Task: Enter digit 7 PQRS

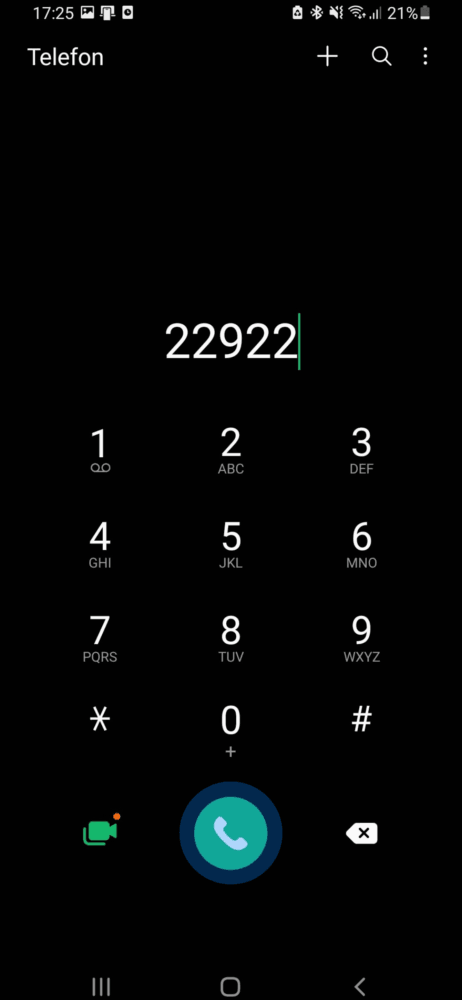Action: click(x=100, y=639)
